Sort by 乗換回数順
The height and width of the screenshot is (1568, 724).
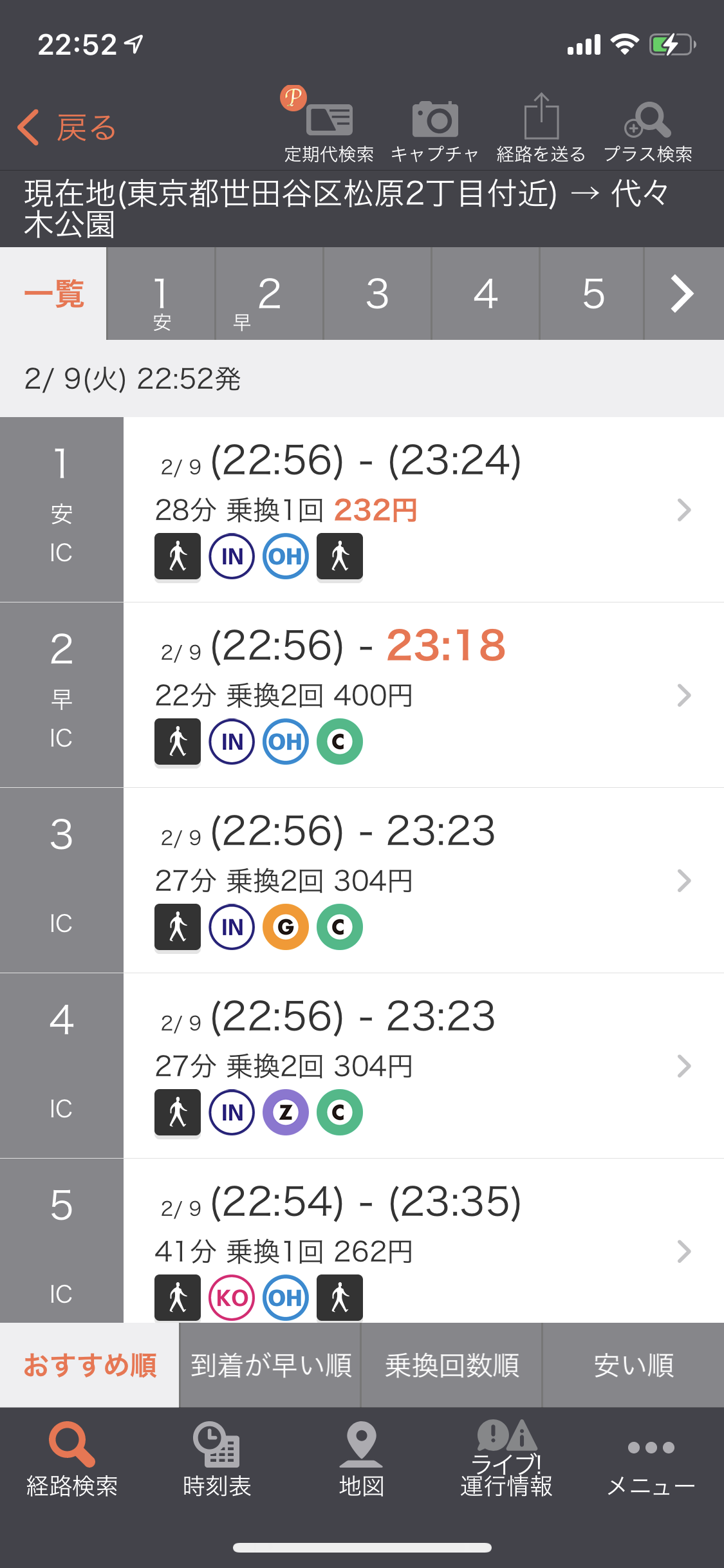click(452, 1365)
